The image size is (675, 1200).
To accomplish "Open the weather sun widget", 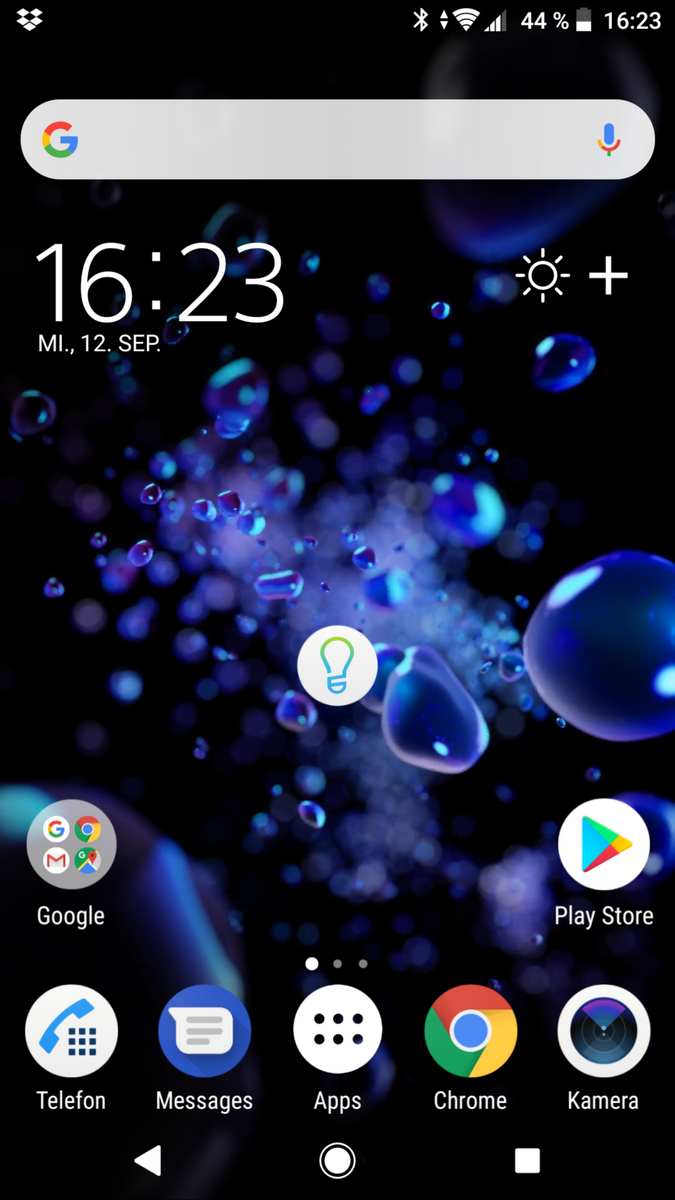I will 543,275.
